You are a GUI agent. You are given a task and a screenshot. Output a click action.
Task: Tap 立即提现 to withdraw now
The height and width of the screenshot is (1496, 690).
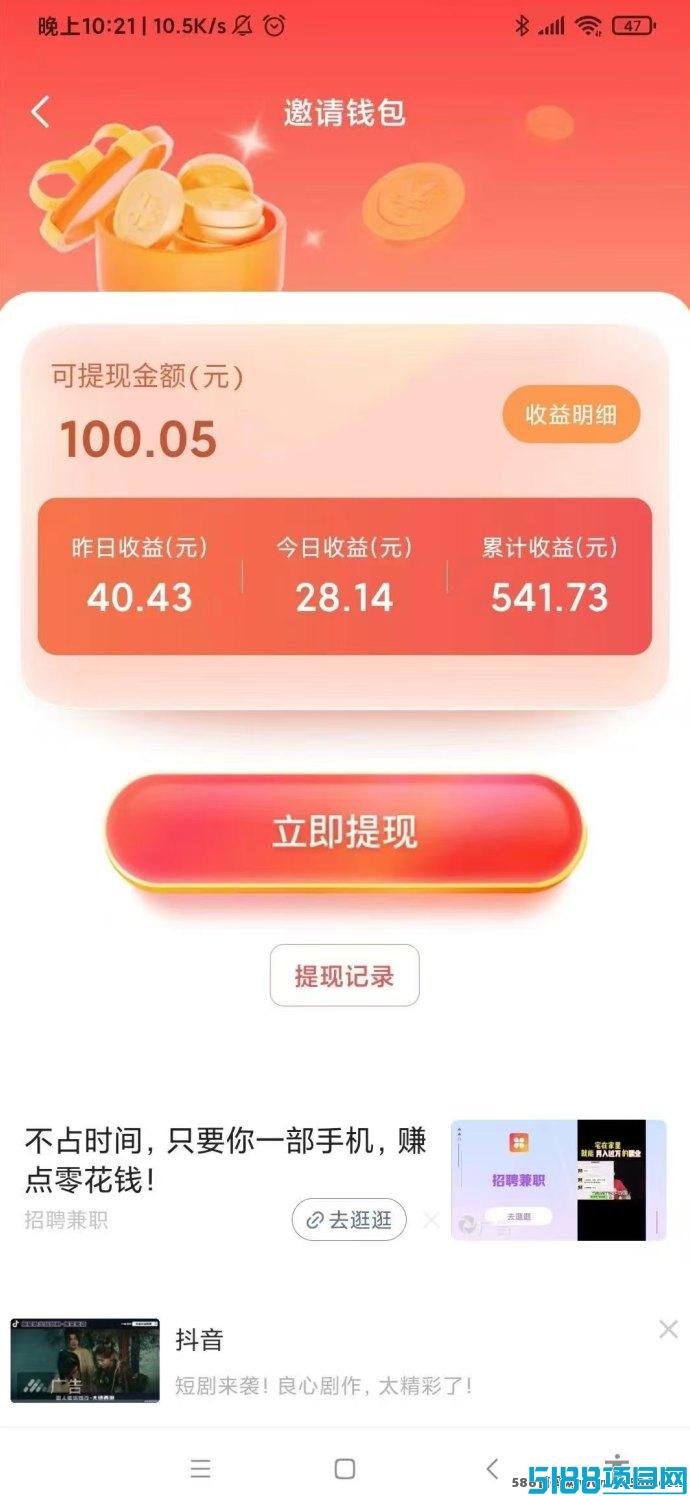click(x=345, y=832)
